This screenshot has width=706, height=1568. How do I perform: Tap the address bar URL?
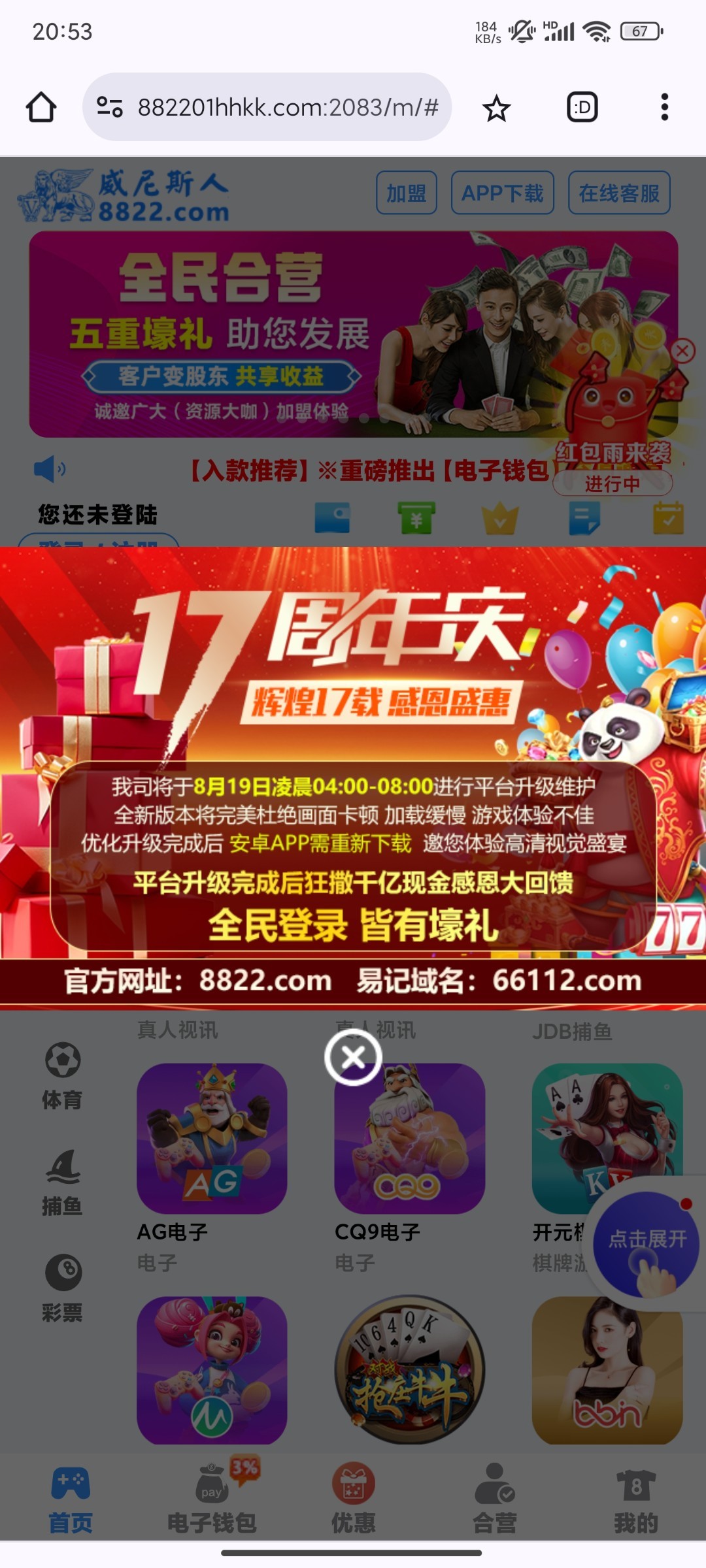pos(288,107)
